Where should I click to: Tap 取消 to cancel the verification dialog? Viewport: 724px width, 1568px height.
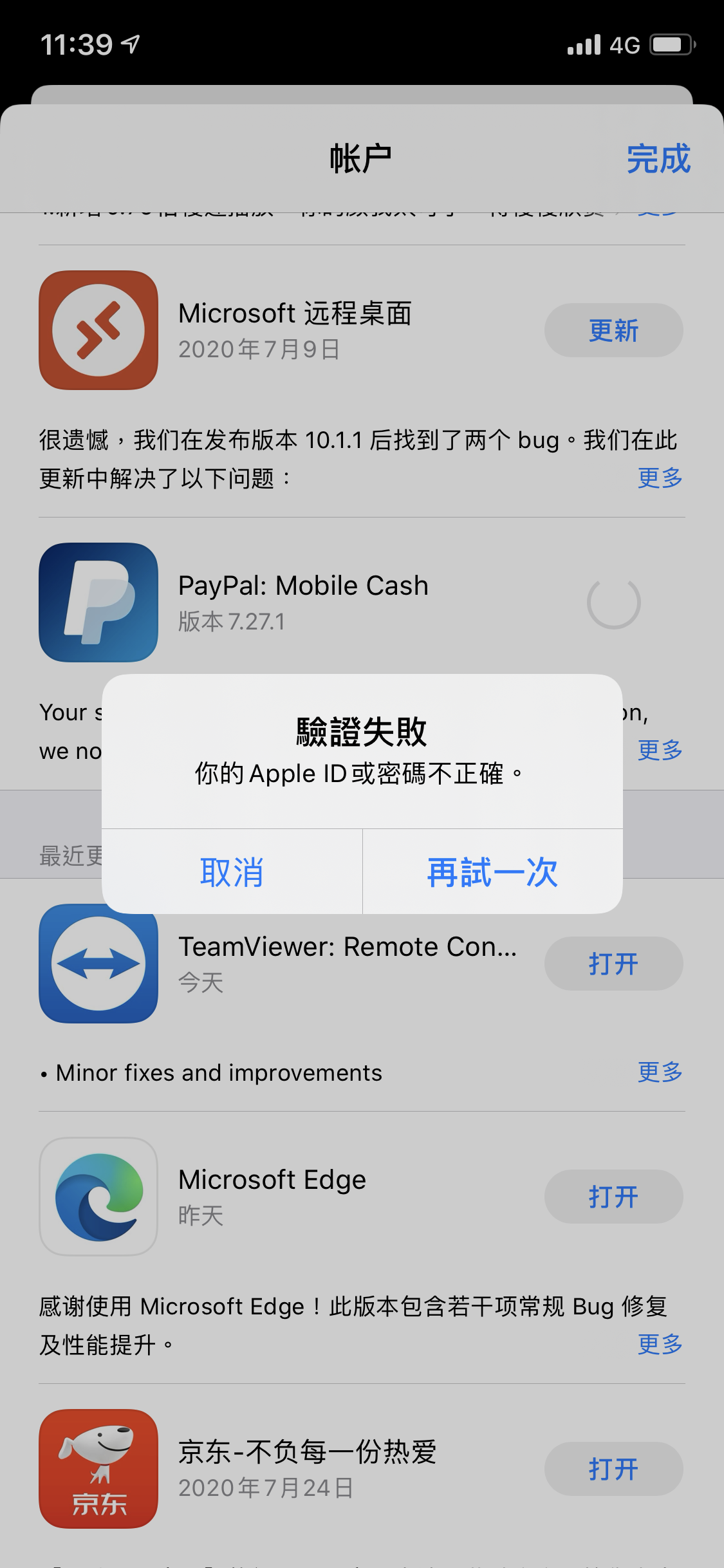pyautogui.click(x=232, y=872)
